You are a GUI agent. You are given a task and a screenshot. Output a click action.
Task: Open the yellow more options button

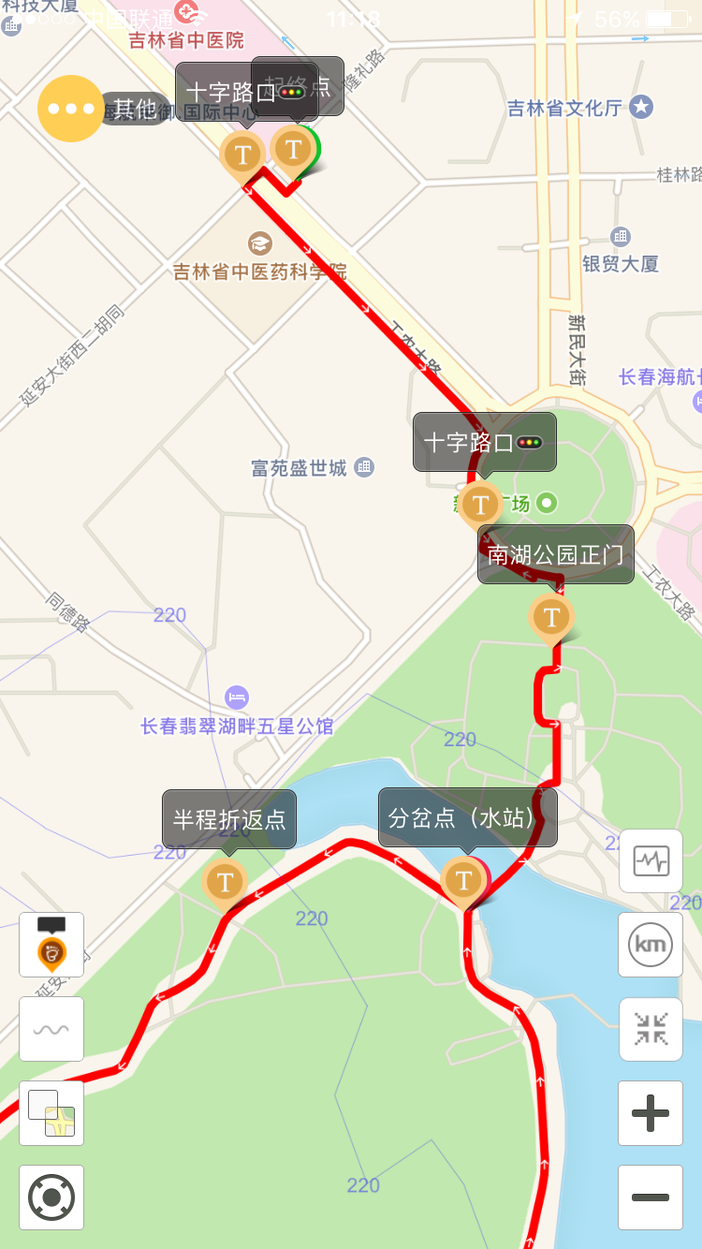70,108
